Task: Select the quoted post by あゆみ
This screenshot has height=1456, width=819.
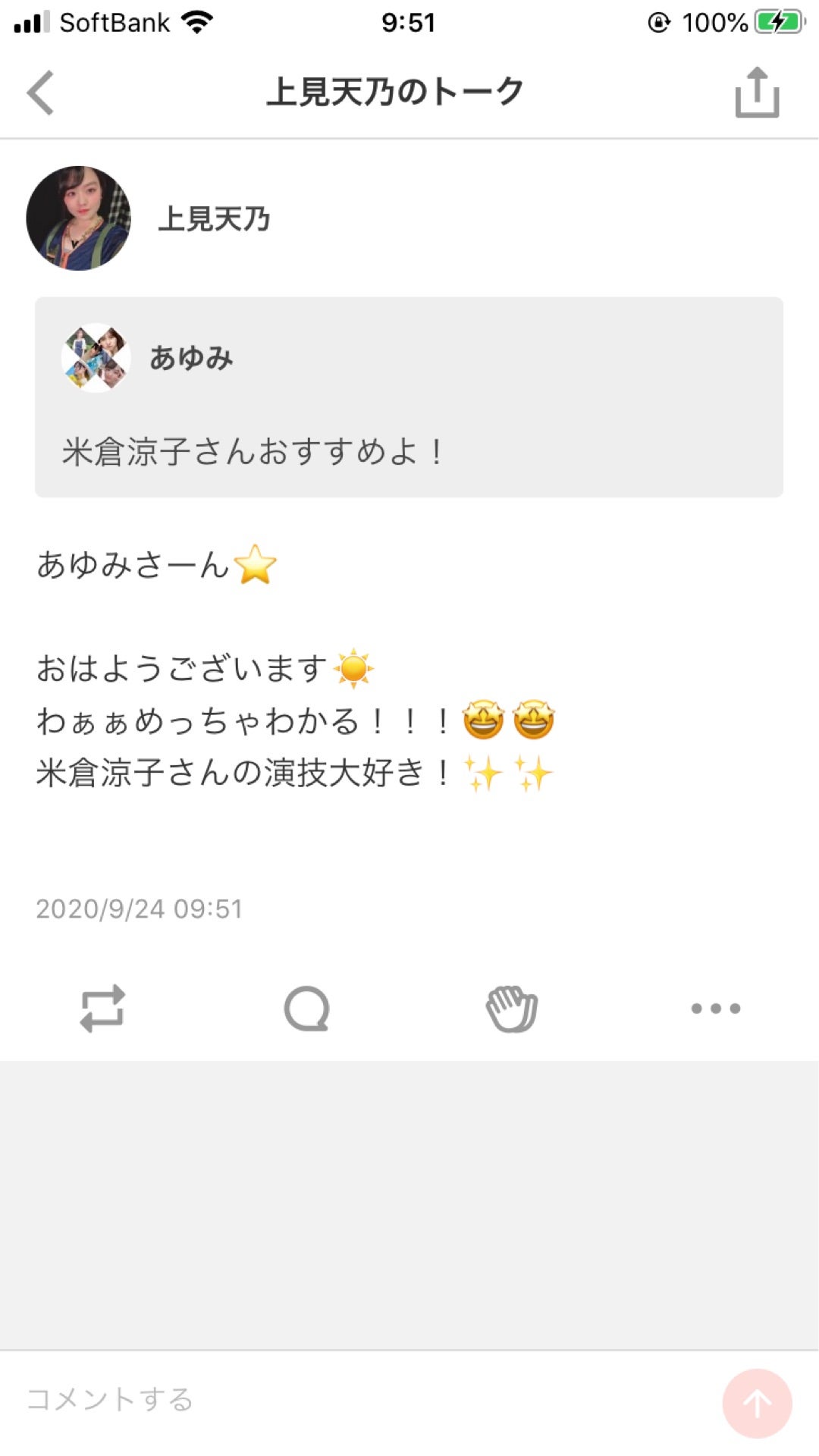Action: 409,396
